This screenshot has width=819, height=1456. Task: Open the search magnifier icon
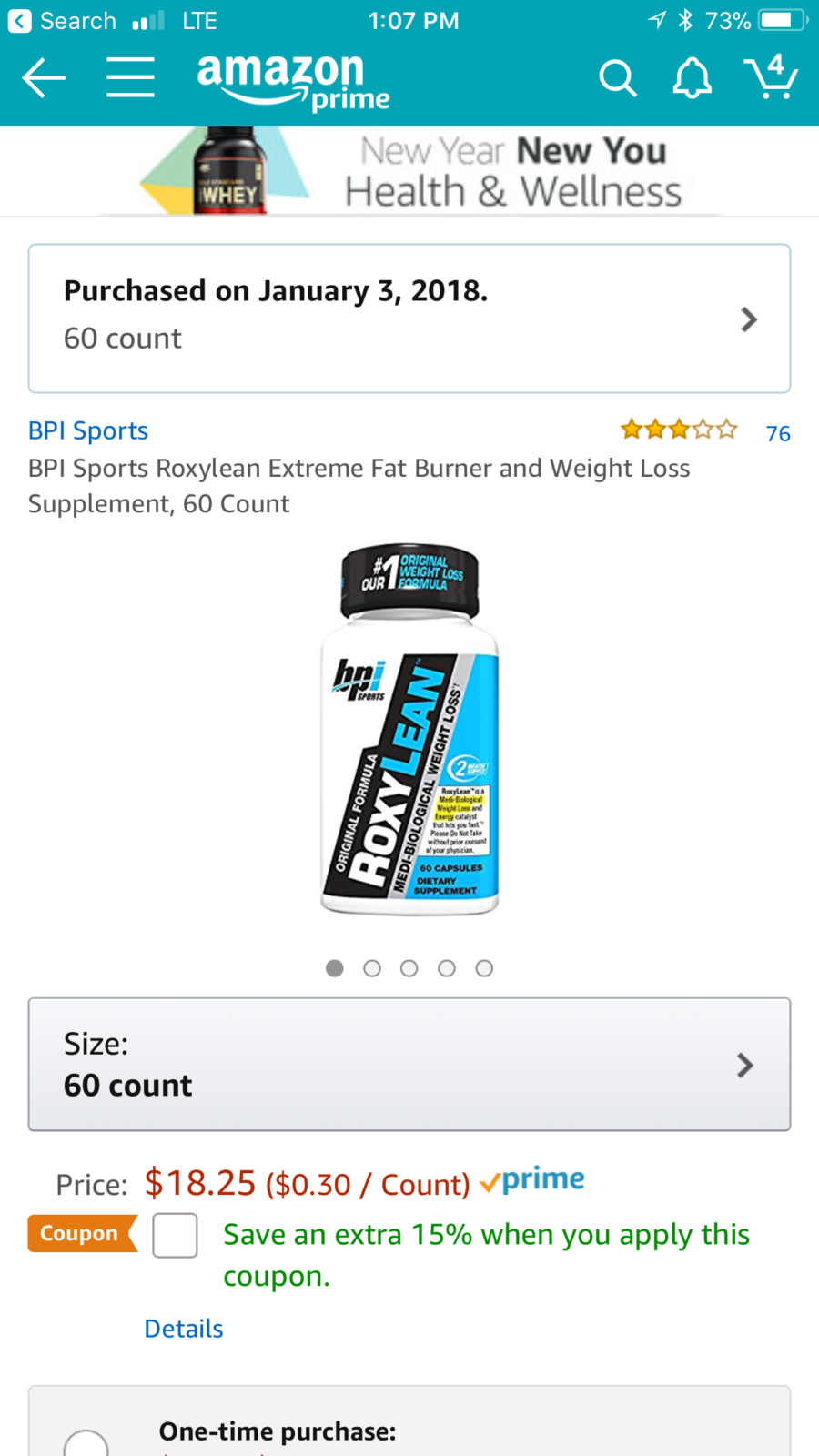click(x=618, y=78)
